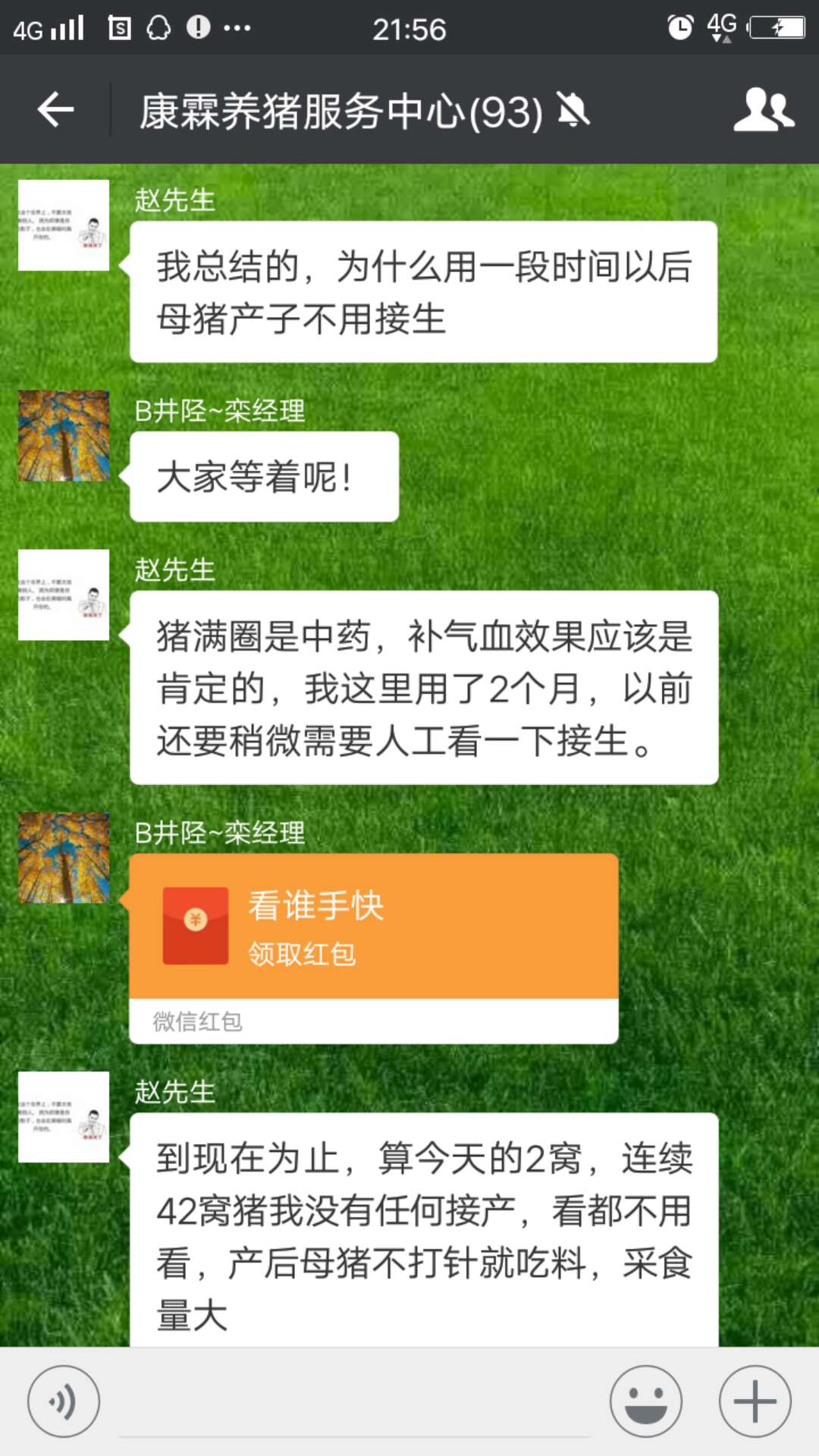The image size is (819, 1456).
Task: Tap 赵先生's avatar beside the 我总结的 message
Action: (64, 225)
